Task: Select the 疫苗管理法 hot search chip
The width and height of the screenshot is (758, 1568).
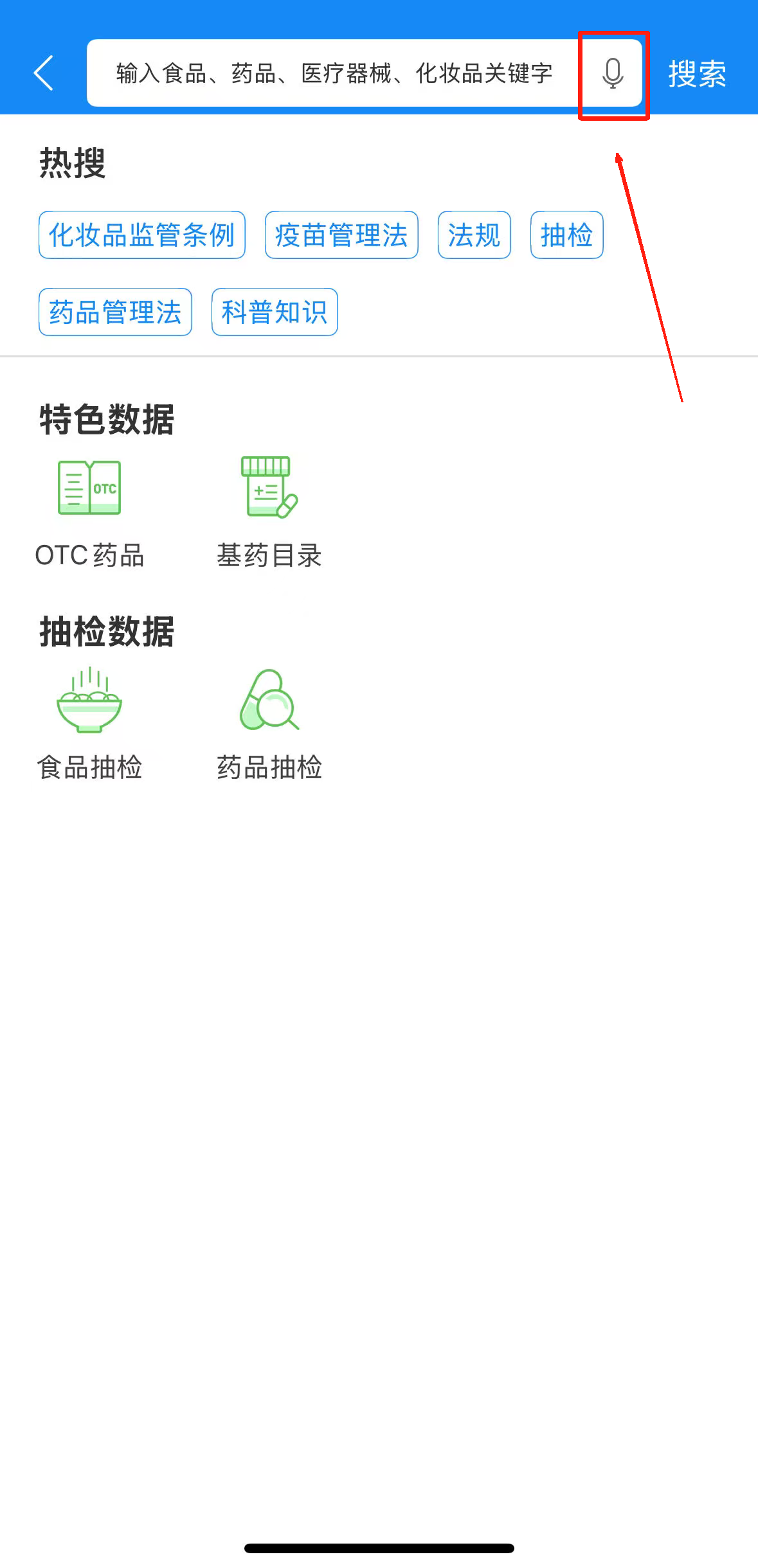Action: click(341, 235)
